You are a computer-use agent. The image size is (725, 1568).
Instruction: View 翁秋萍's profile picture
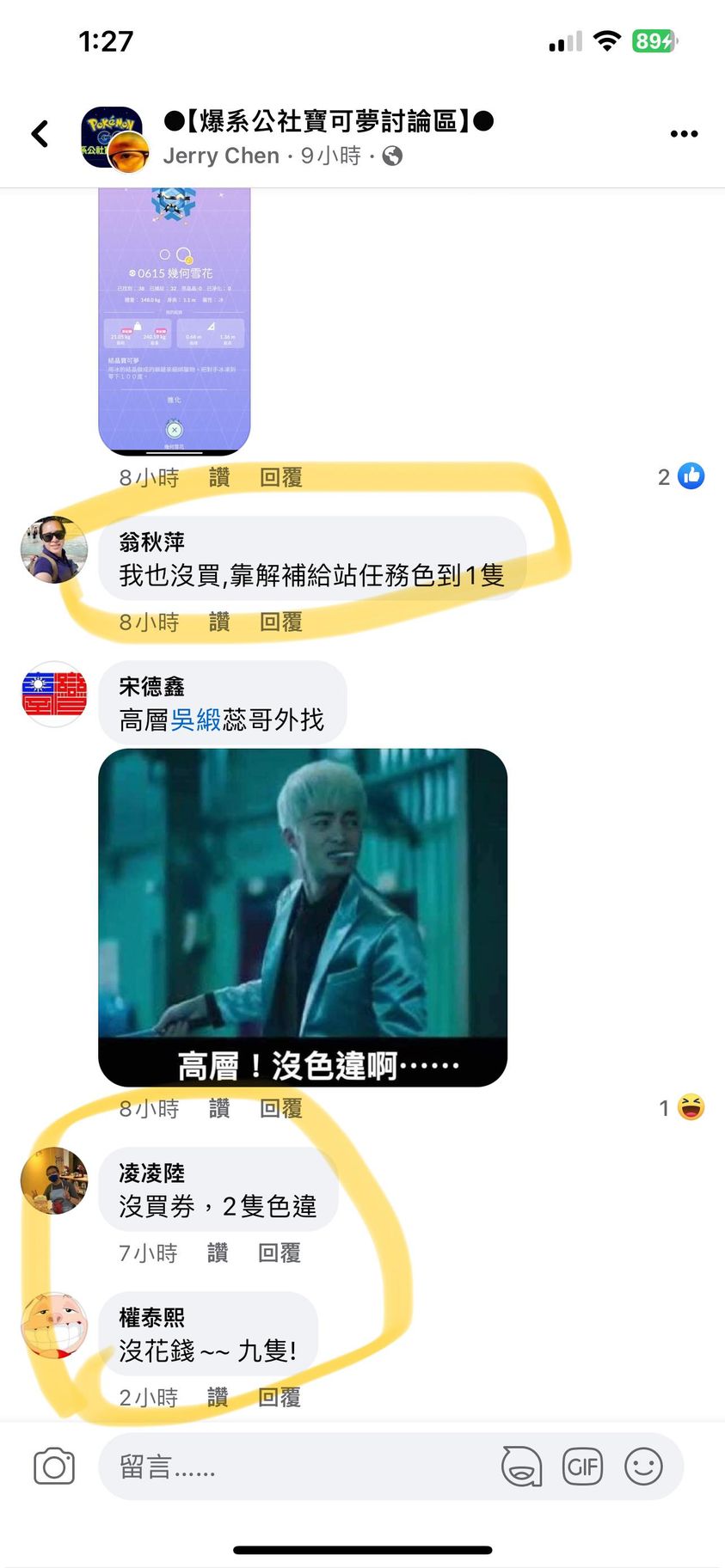click(x=53, y=550)
